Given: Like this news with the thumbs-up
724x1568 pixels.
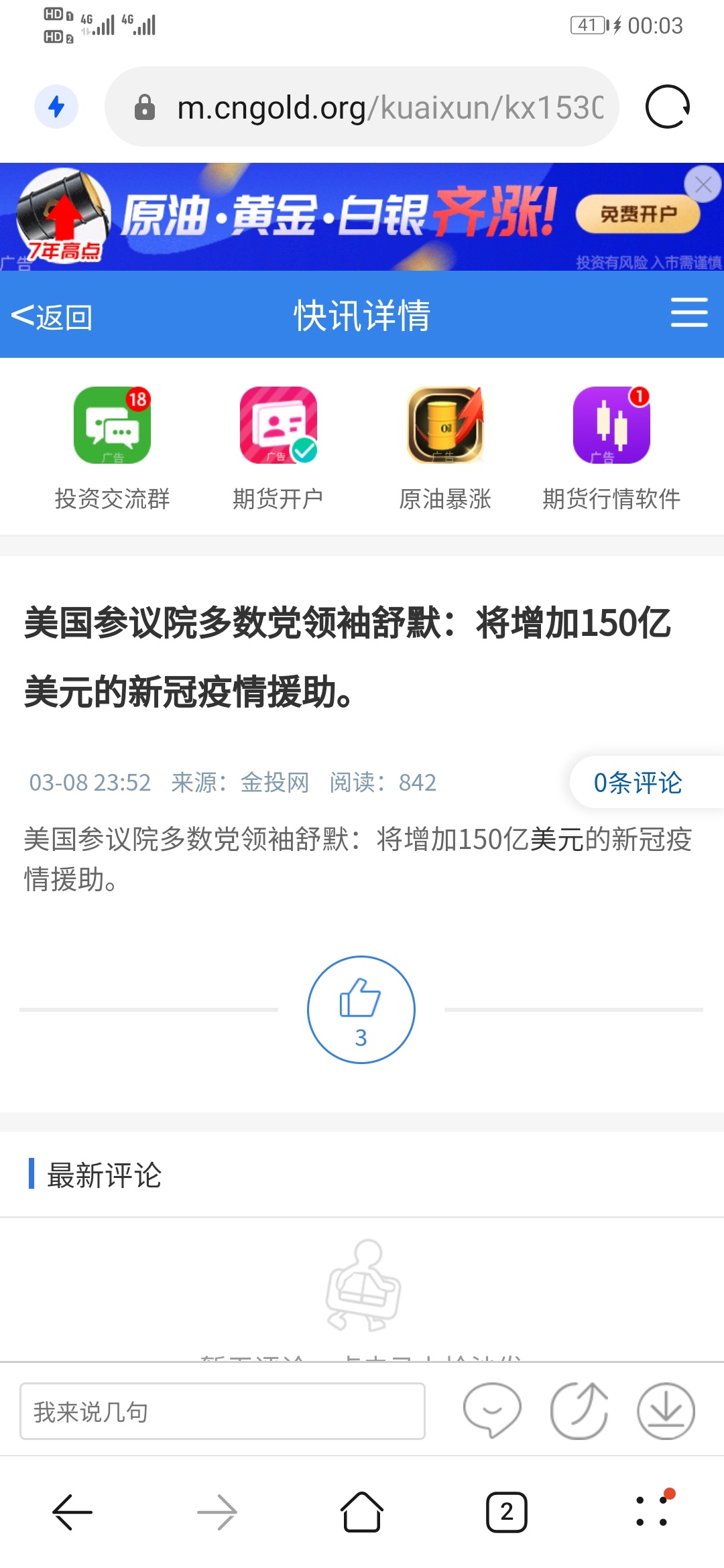Looking at the screenshot, I should click(361, 1009).
